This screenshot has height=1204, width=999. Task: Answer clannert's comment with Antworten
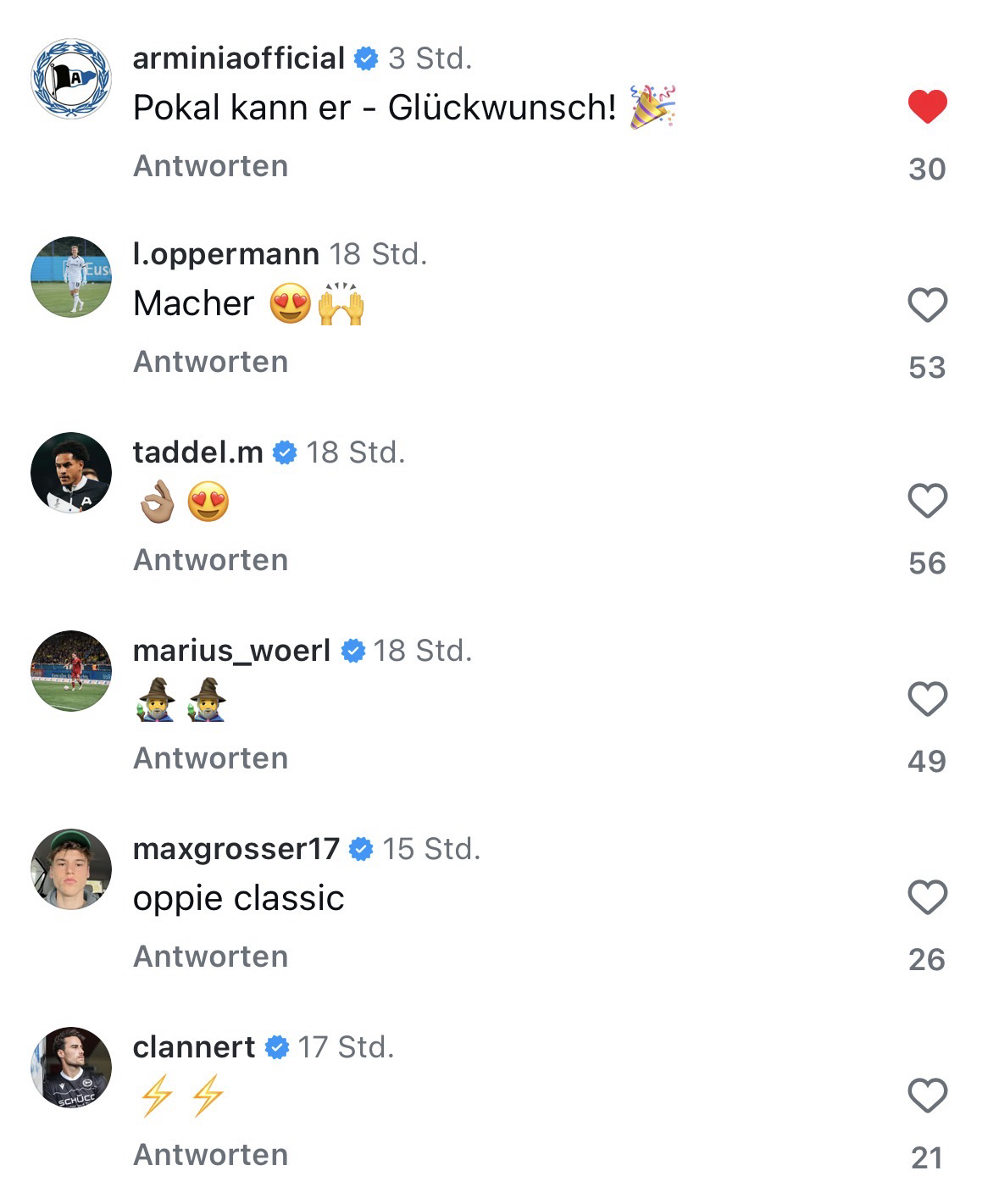click(211, 1155)
